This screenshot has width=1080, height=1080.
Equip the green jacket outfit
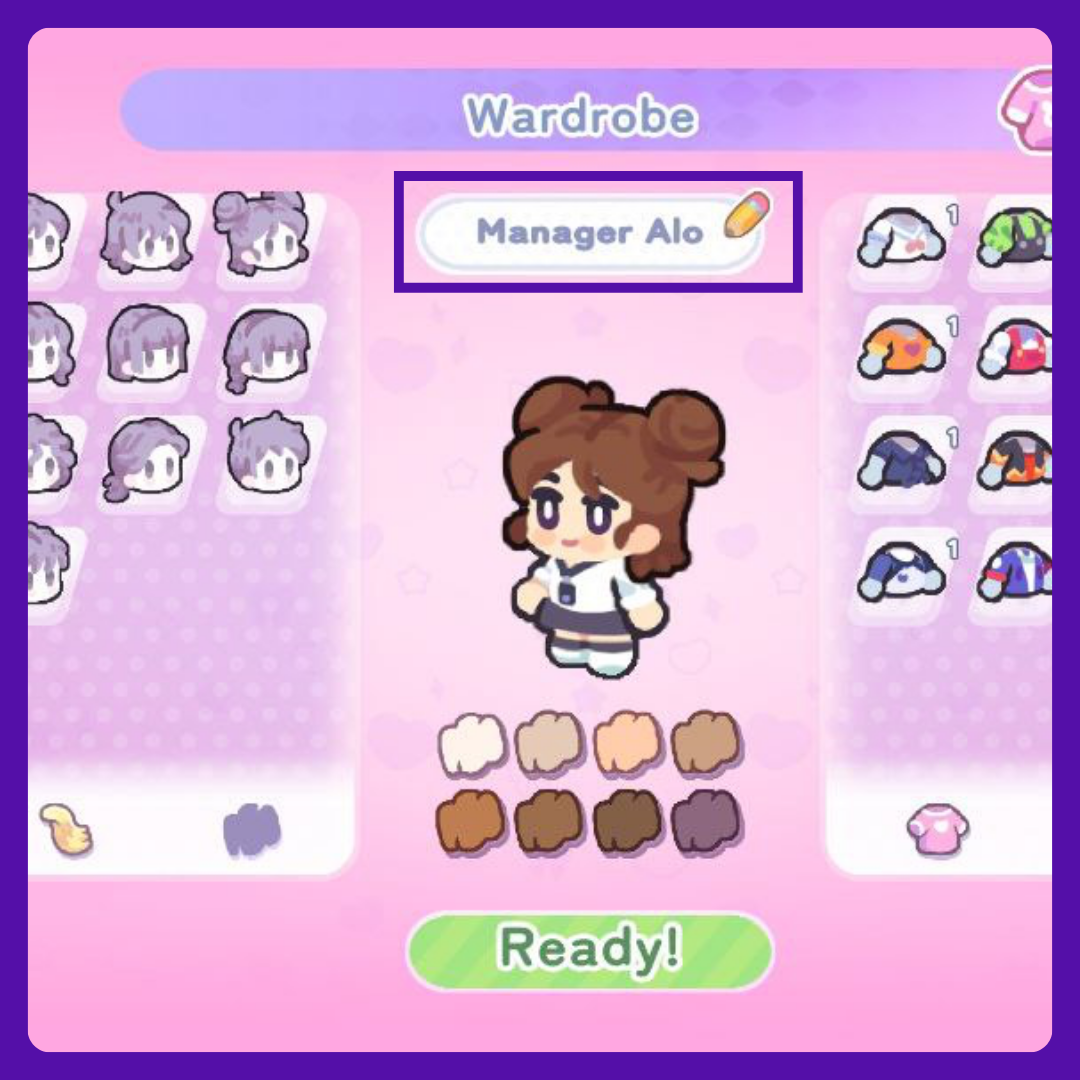coord(1015,237)
